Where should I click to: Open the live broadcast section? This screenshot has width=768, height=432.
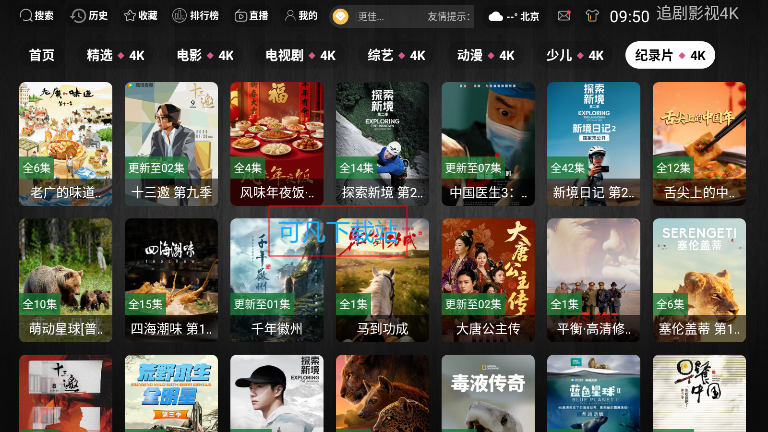[x=251, y=16]
